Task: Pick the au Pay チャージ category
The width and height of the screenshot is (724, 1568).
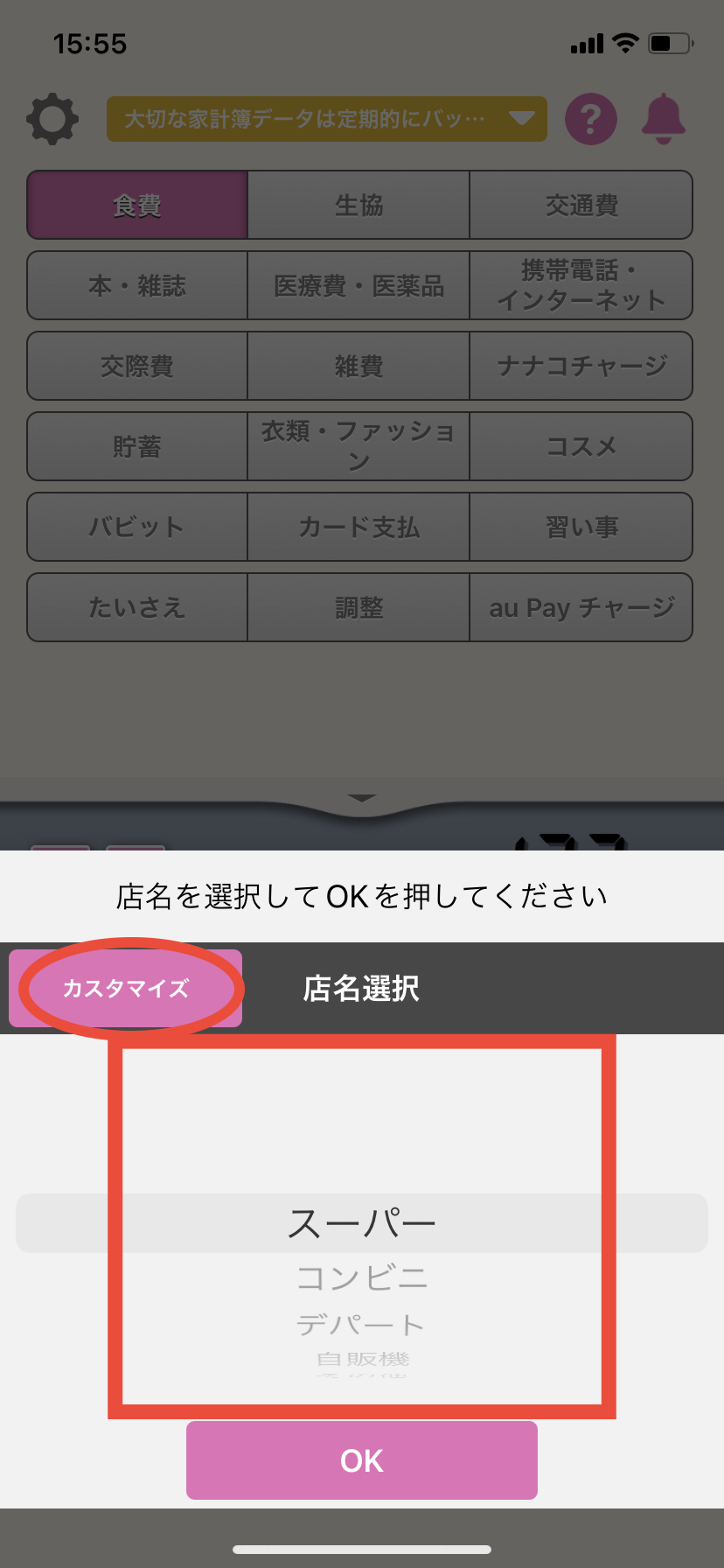Action: pos(581,608)
